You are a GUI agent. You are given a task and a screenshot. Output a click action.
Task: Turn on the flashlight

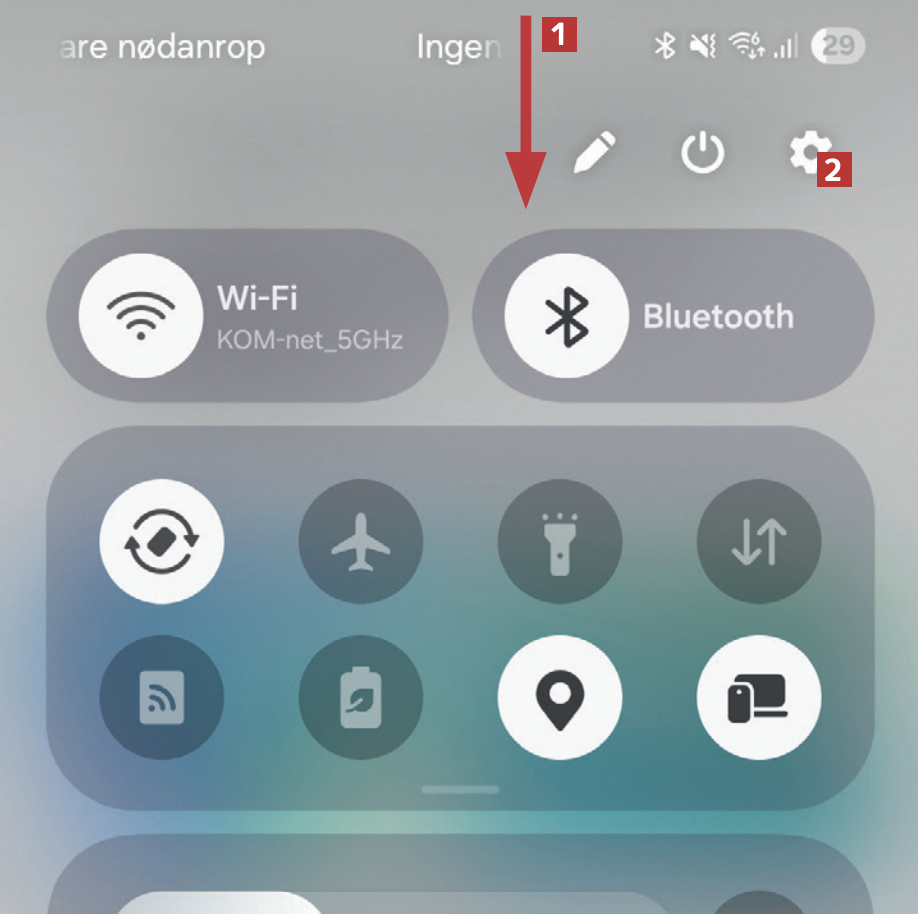click(x=559, y=541)
